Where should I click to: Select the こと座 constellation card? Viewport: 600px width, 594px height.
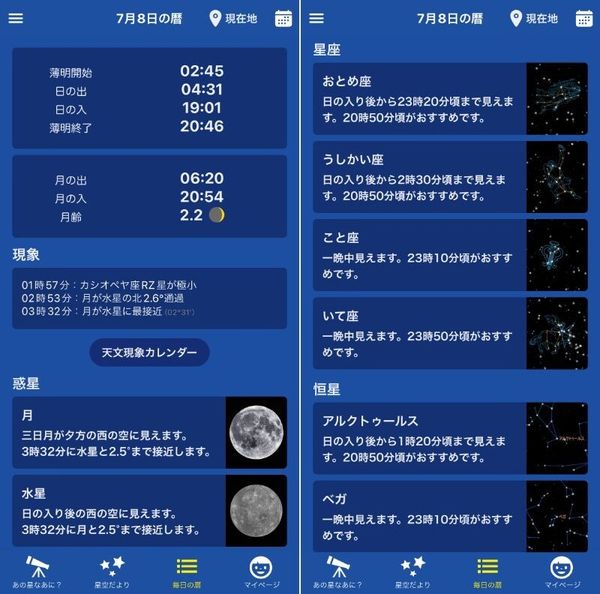(x=450, y=255)
